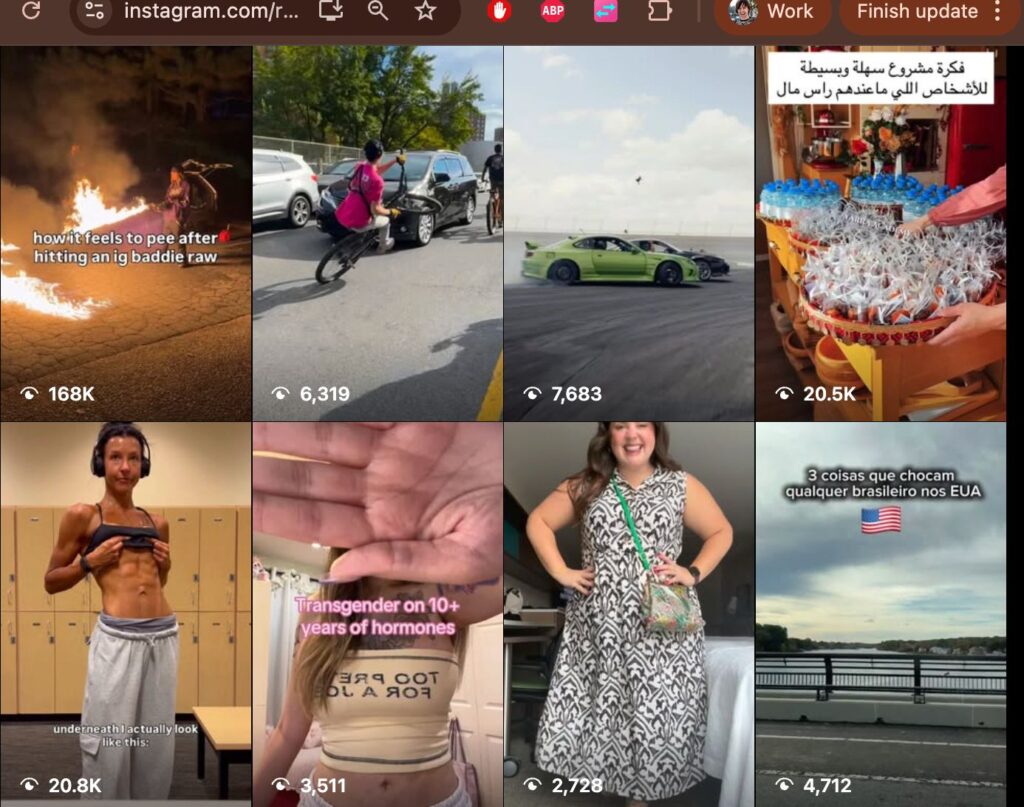
Task: Open the Work profile menu
Action: pyautogui.click(x=772, y=12)
